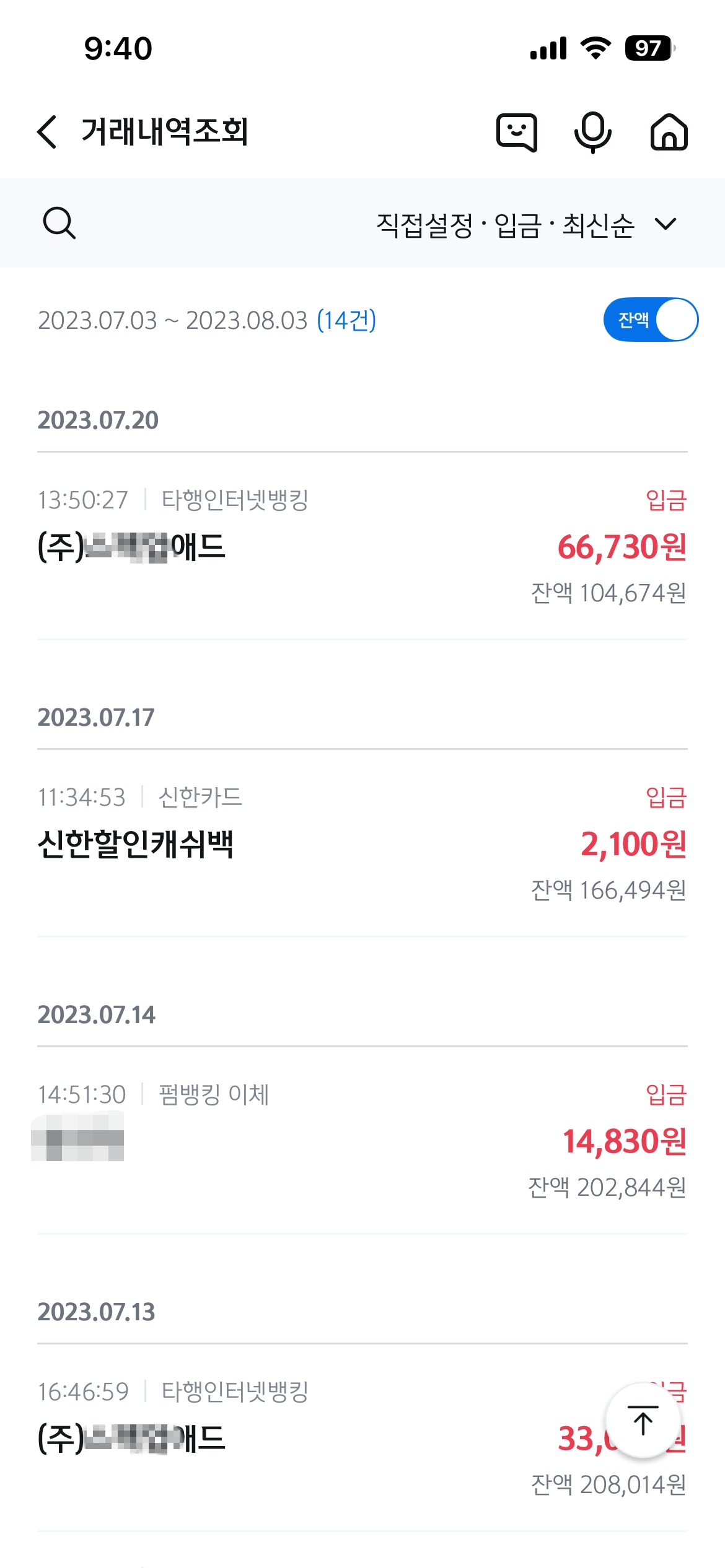
Task: Tap the date range 2023.07.03 ~ 2023.08.03
Action: point(172,321)
